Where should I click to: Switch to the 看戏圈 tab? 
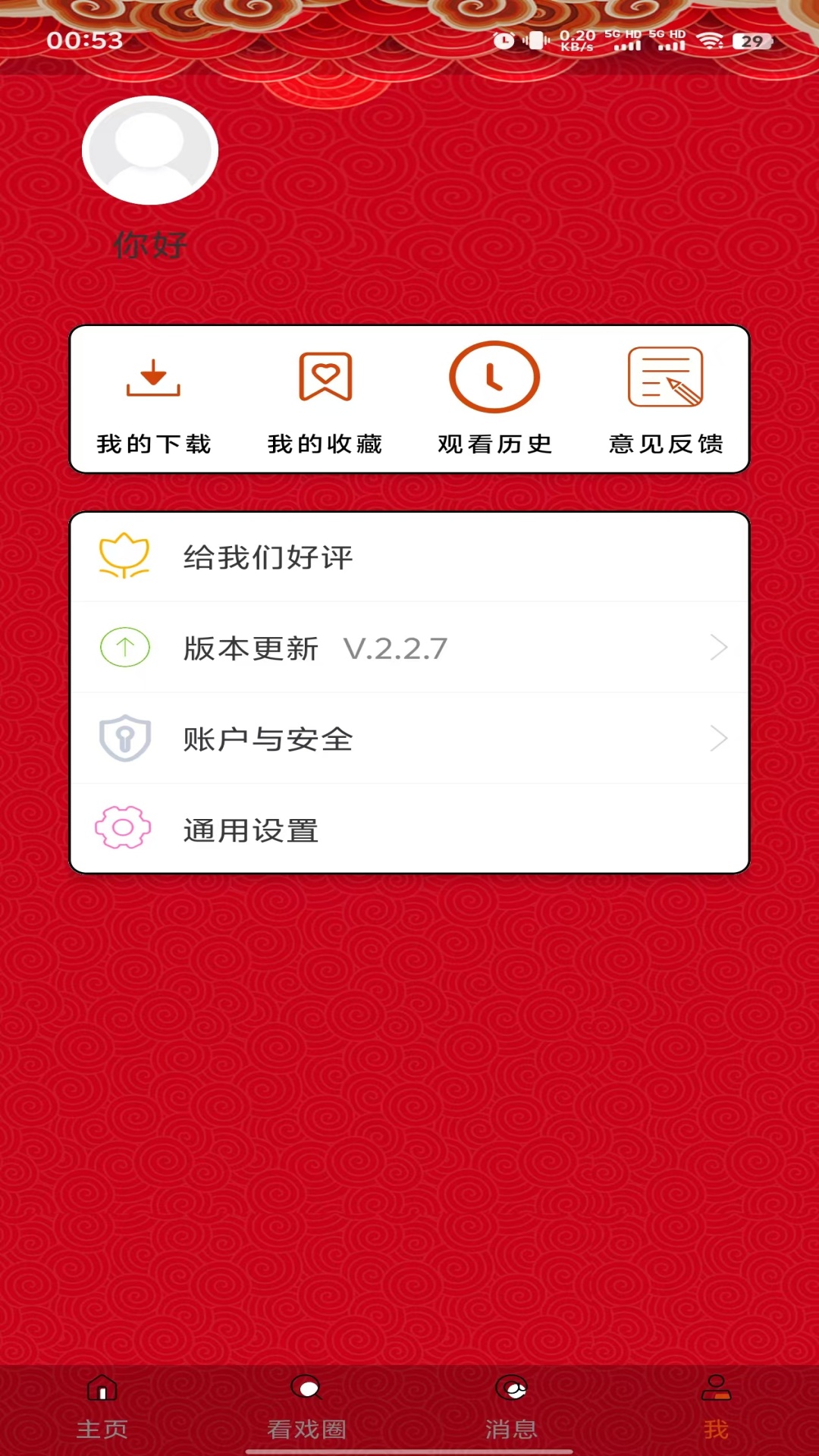[x=307, y=1410]
